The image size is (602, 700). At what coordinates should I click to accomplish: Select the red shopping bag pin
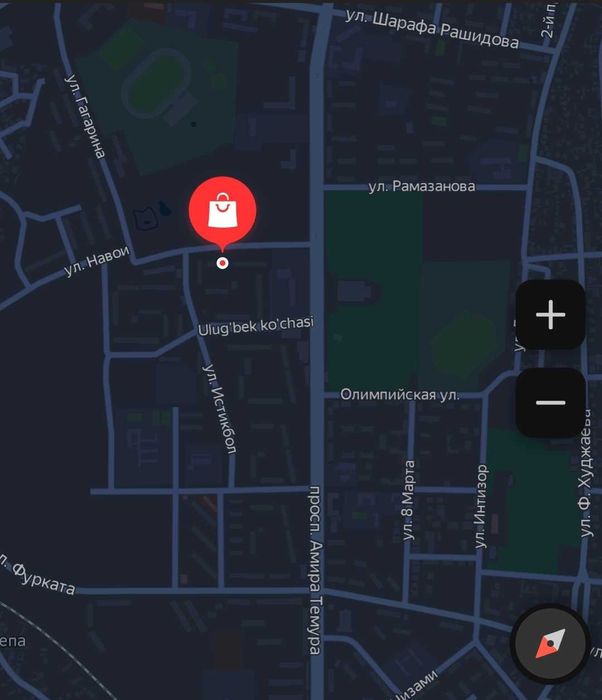pos(223,211)
